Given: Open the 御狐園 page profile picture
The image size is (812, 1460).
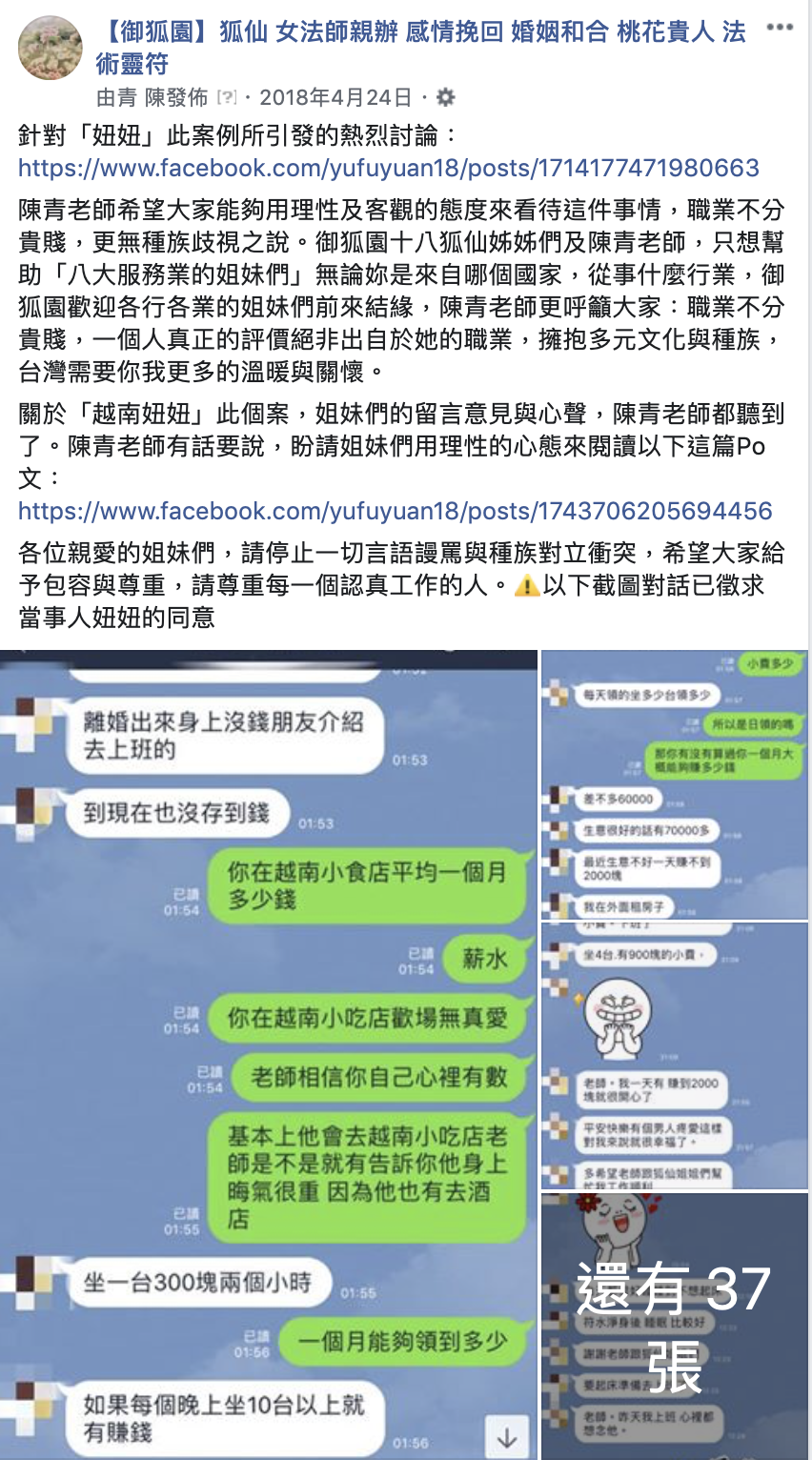Looking at the screenshot, I should 51,48.
